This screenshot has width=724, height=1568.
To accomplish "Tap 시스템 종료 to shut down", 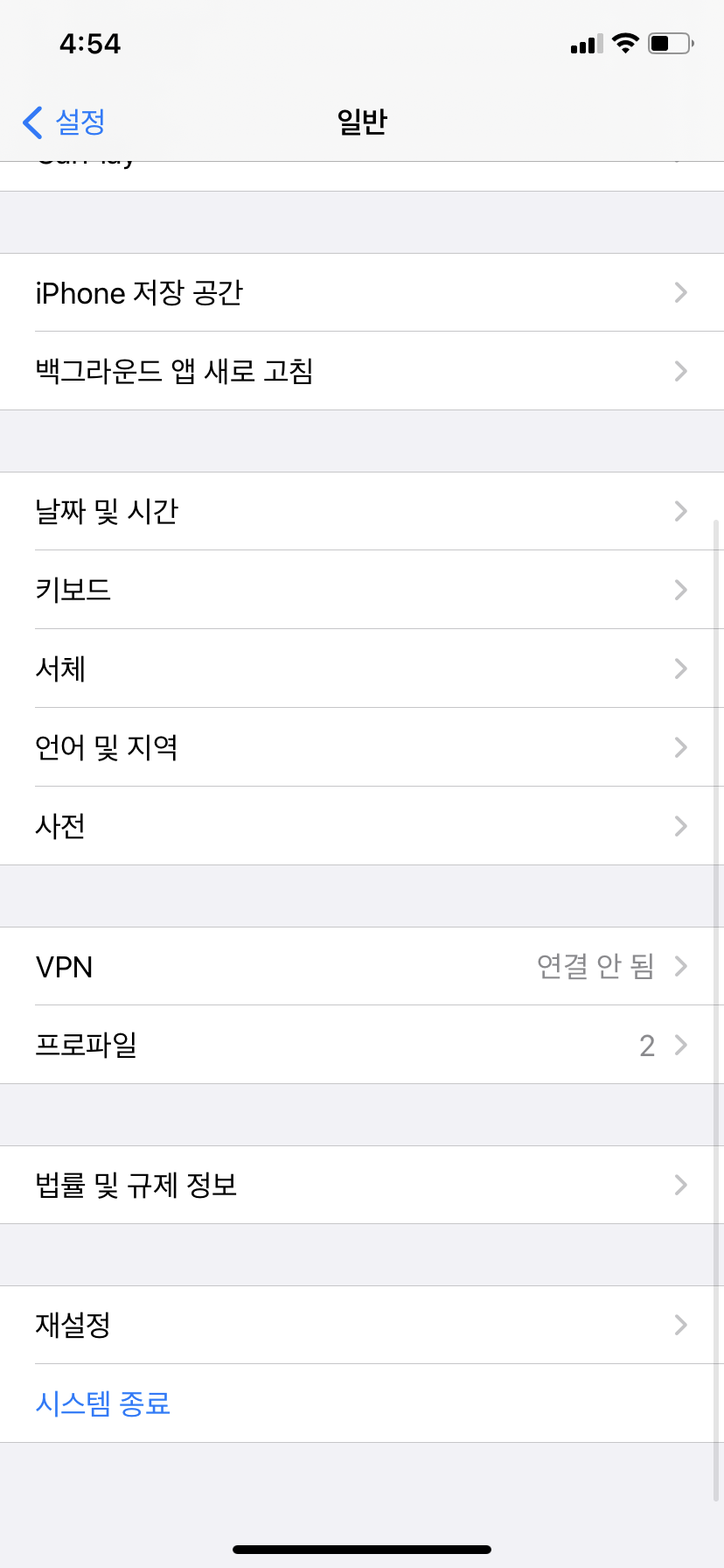I will click(x=103, y=1403).
